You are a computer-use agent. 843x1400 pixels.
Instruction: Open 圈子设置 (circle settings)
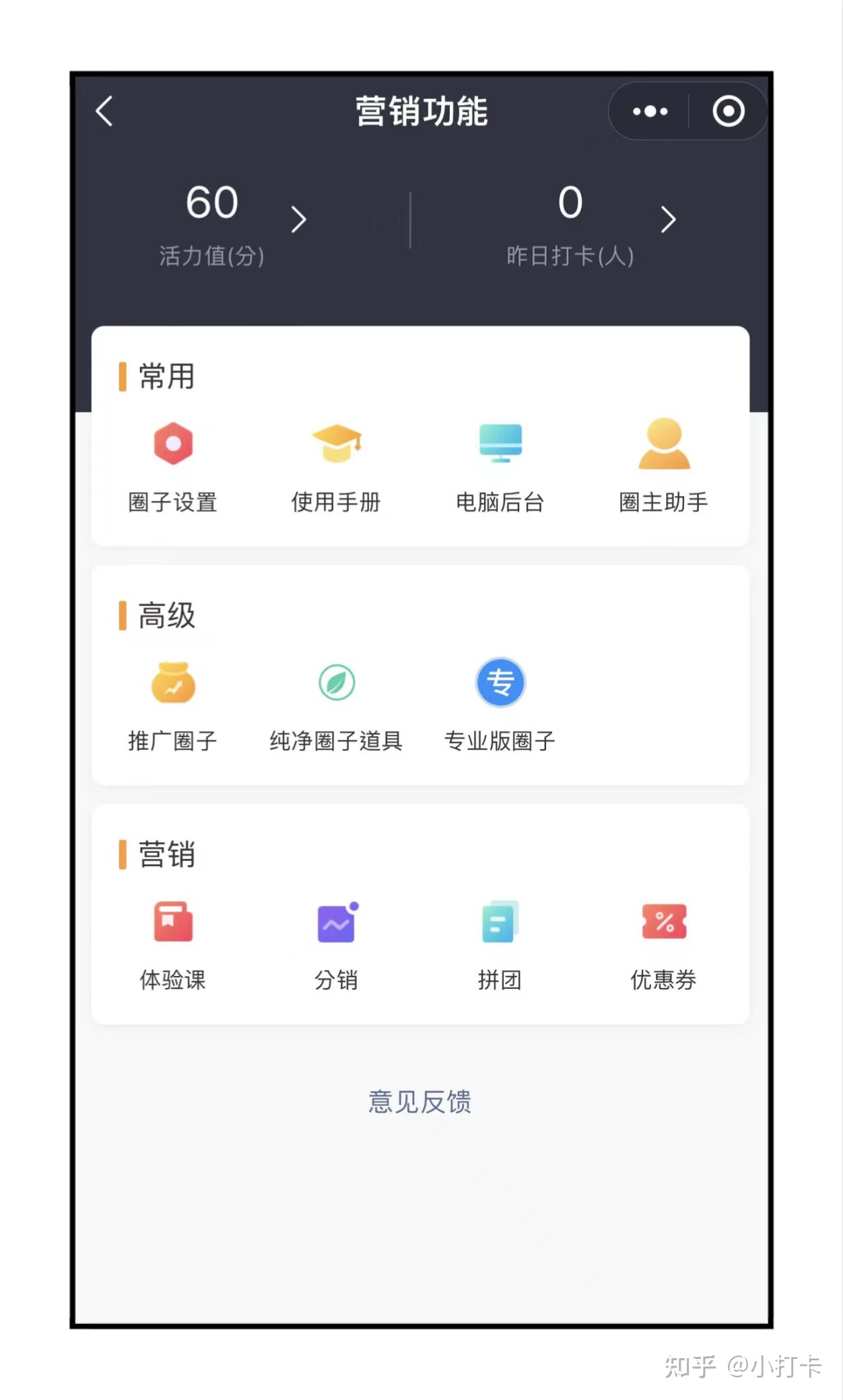point(174,464)
